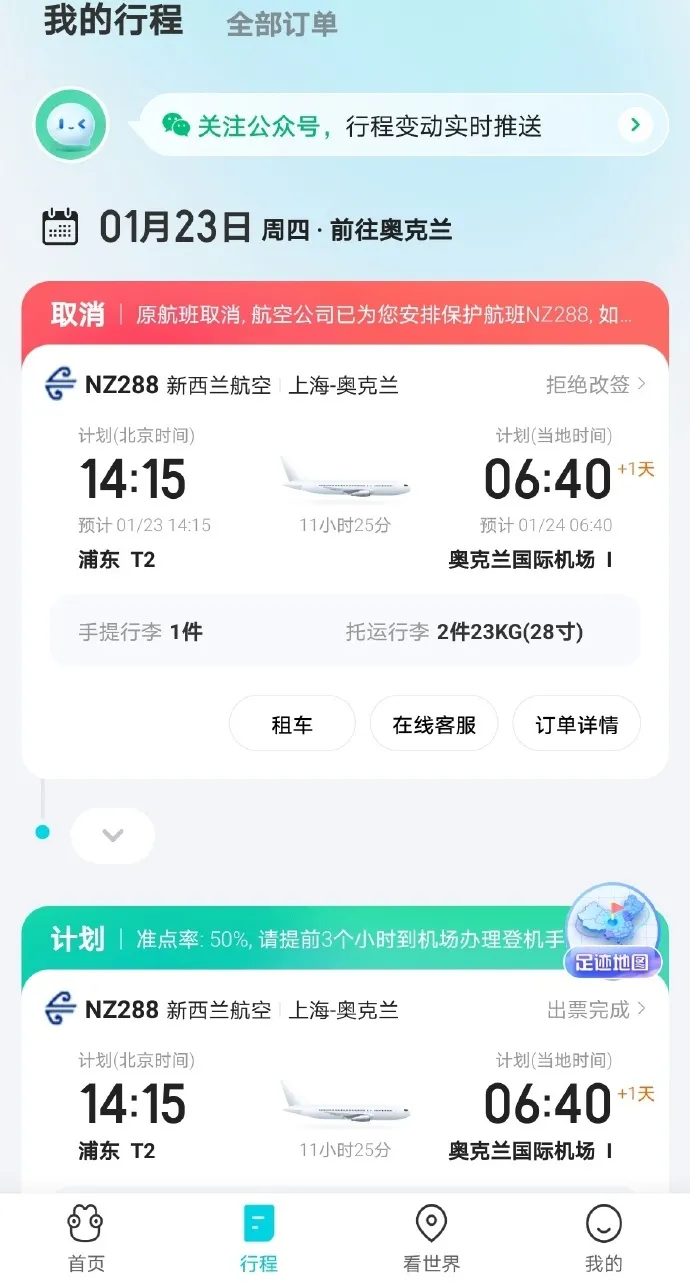Expand the collapsed itinerary chevron
This screenshot has width=690, height=1286.
(x=113, y=835)
